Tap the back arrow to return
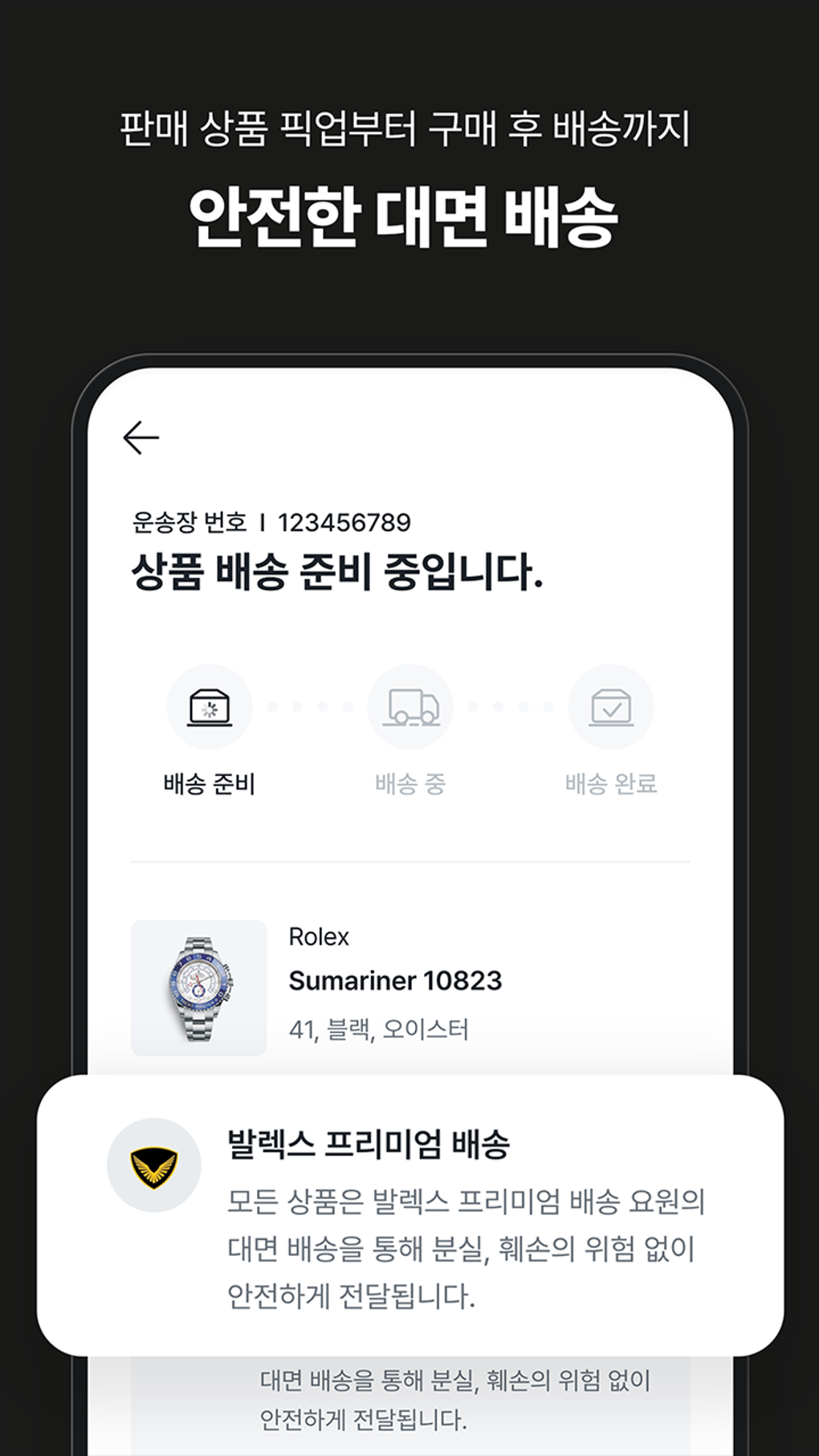819x1456 pixels. pyautogui.click(x=141, y=436)
